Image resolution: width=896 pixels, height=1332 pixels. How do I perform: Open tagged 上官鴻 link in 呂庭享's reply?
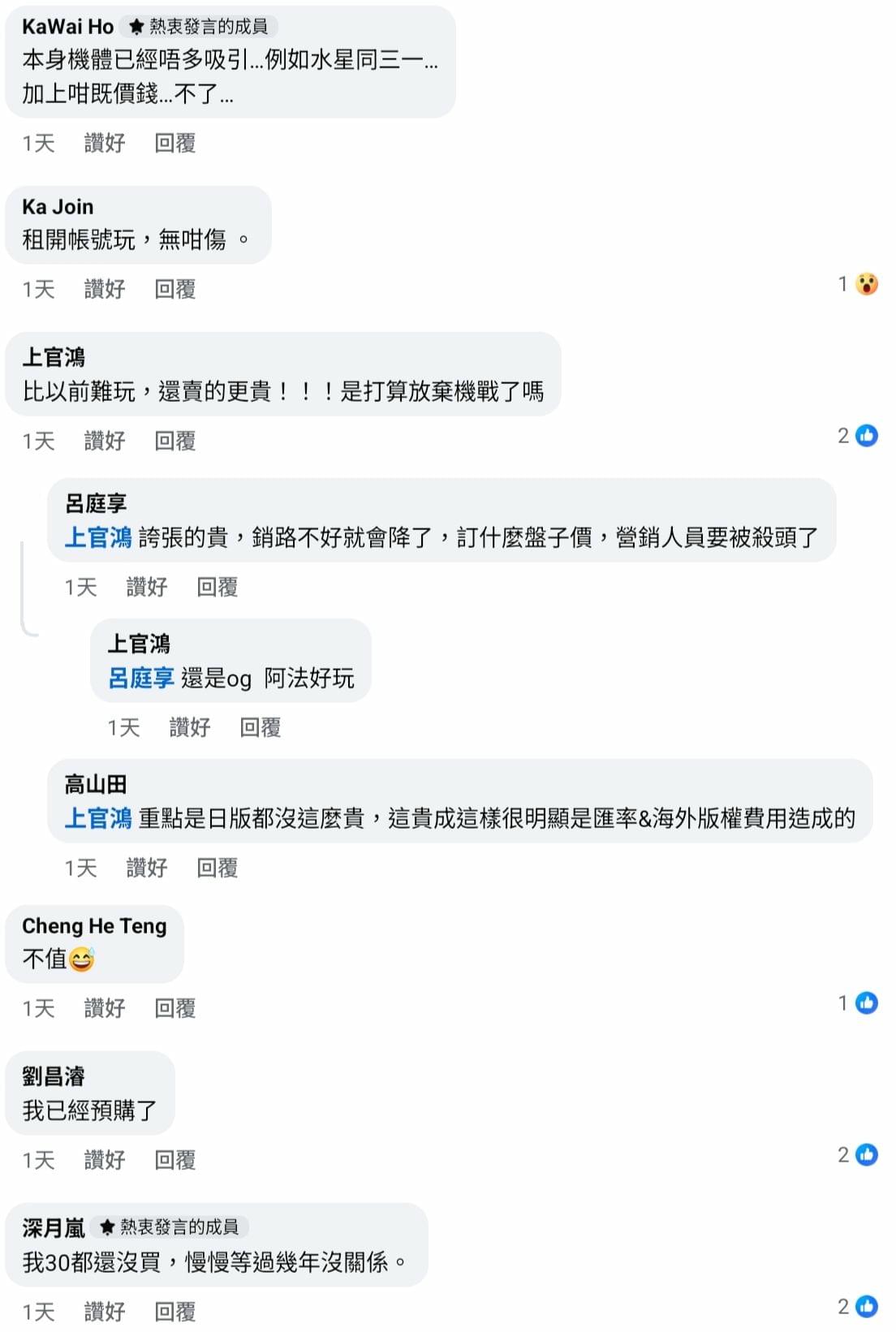tap(97, 537)
